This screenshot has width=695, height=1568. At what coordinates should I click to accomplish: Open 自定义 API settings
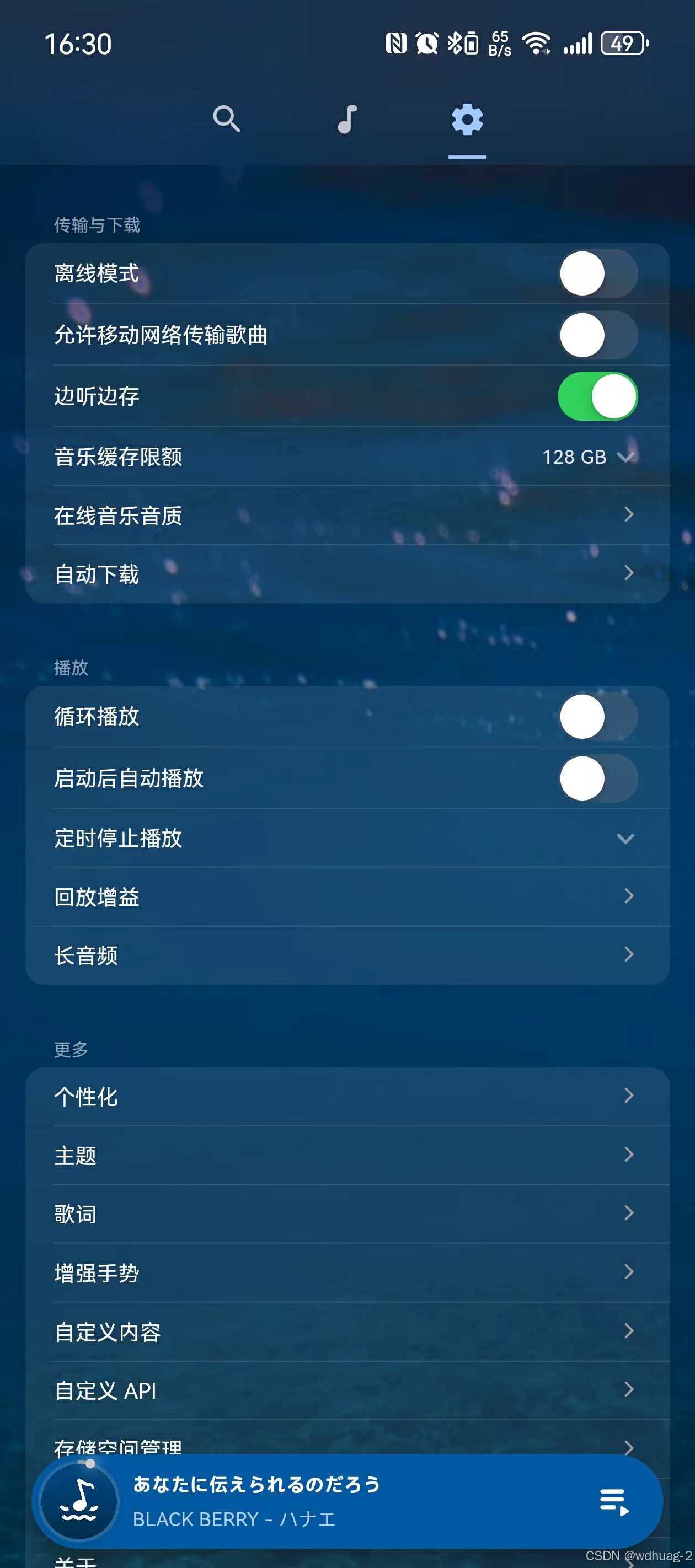coord(347,1391)
